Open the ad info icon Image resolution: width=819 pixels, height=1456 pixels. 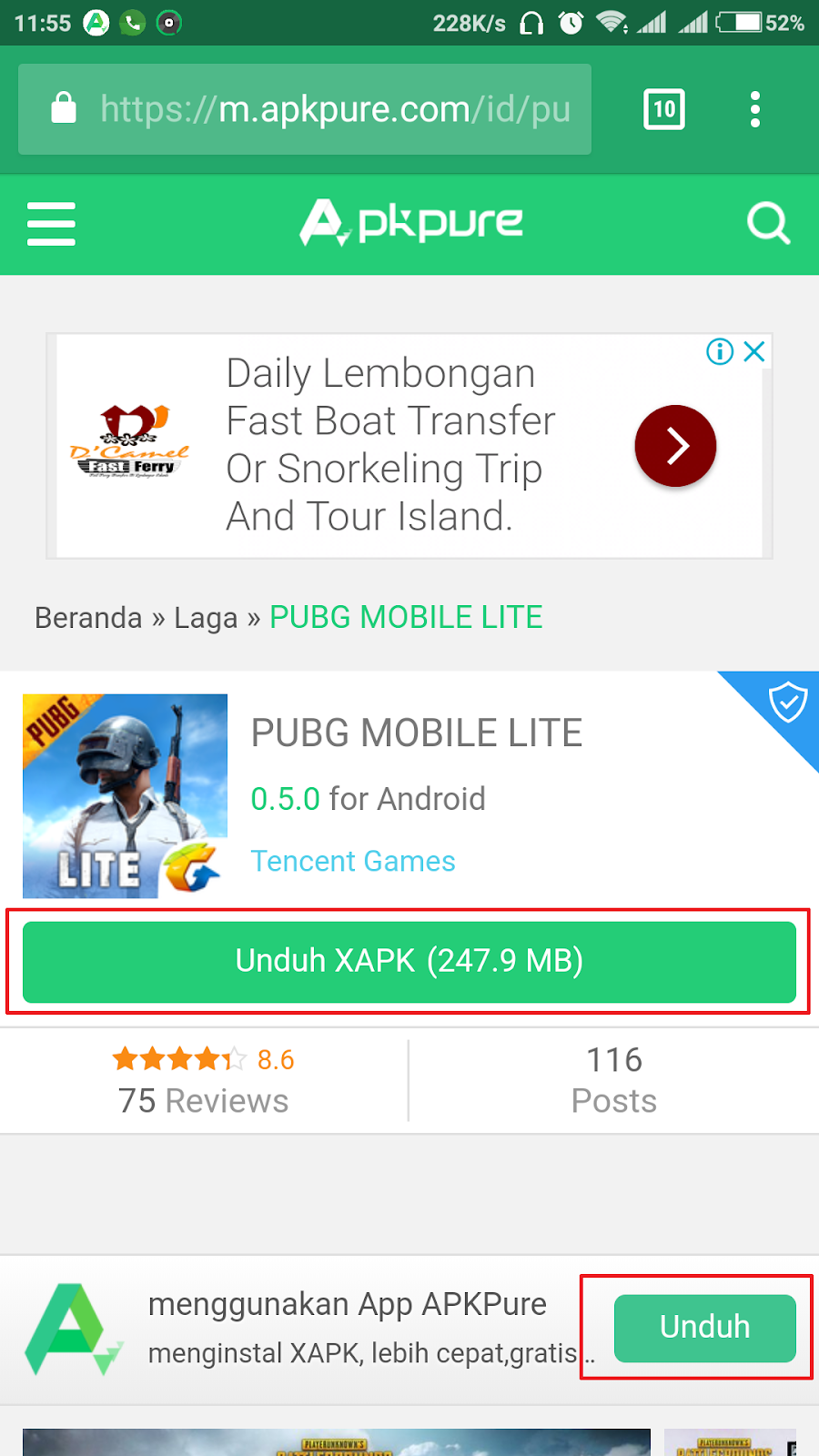(720, 351)
